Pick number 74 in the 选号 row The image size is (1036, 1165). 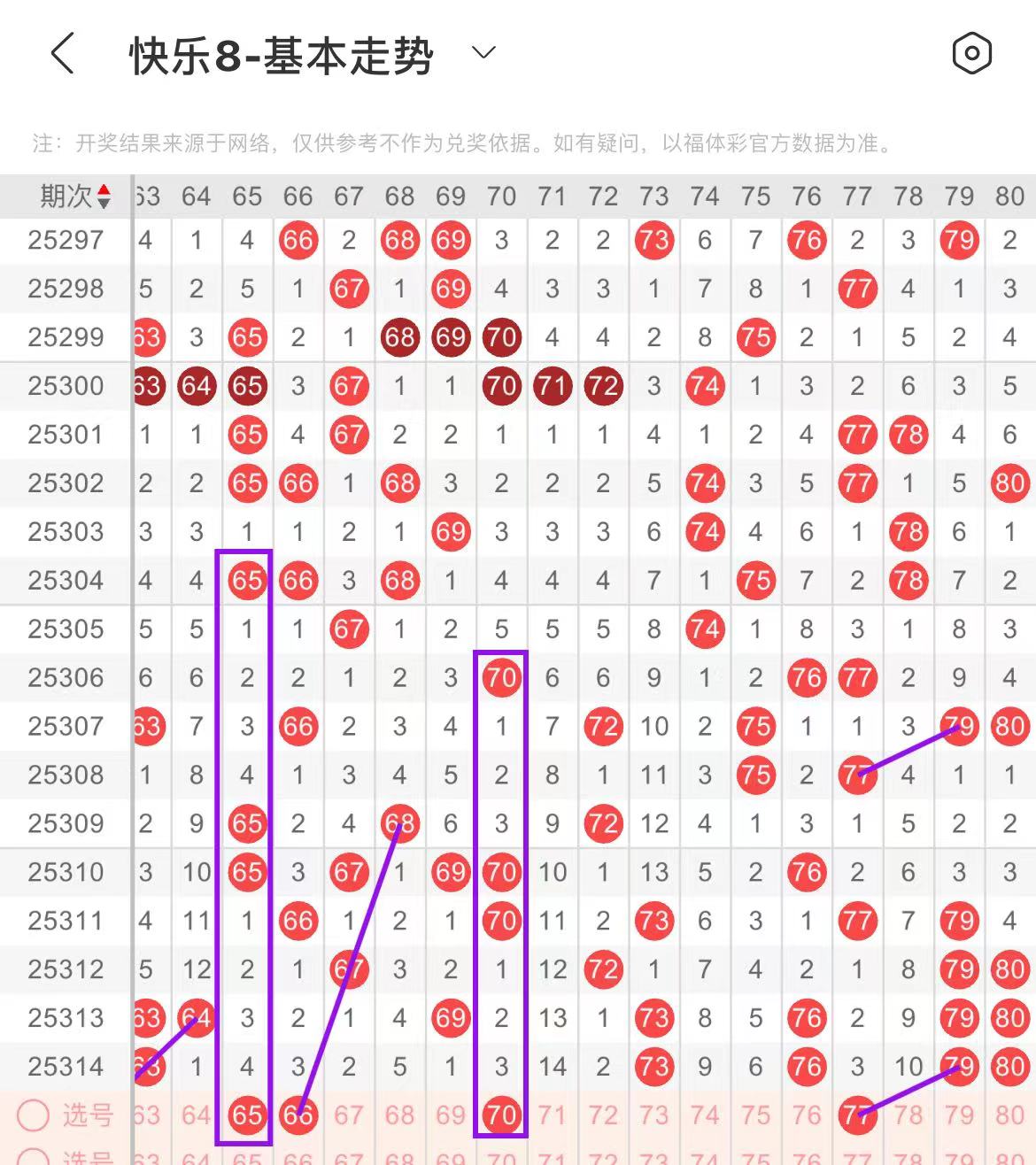[x=705, y=1115]
